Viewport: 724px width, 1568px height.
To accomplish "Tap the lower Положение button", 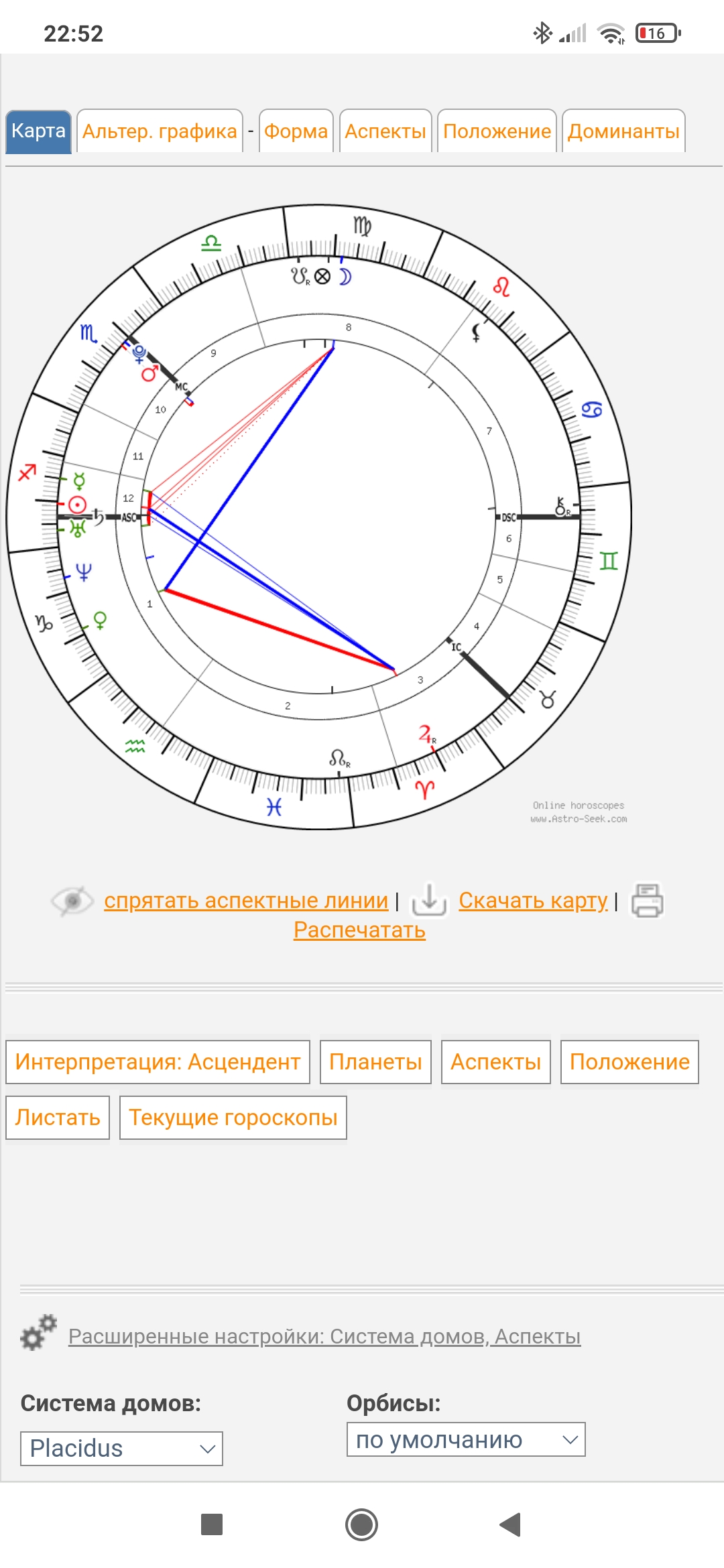I will coord(629,1062).
